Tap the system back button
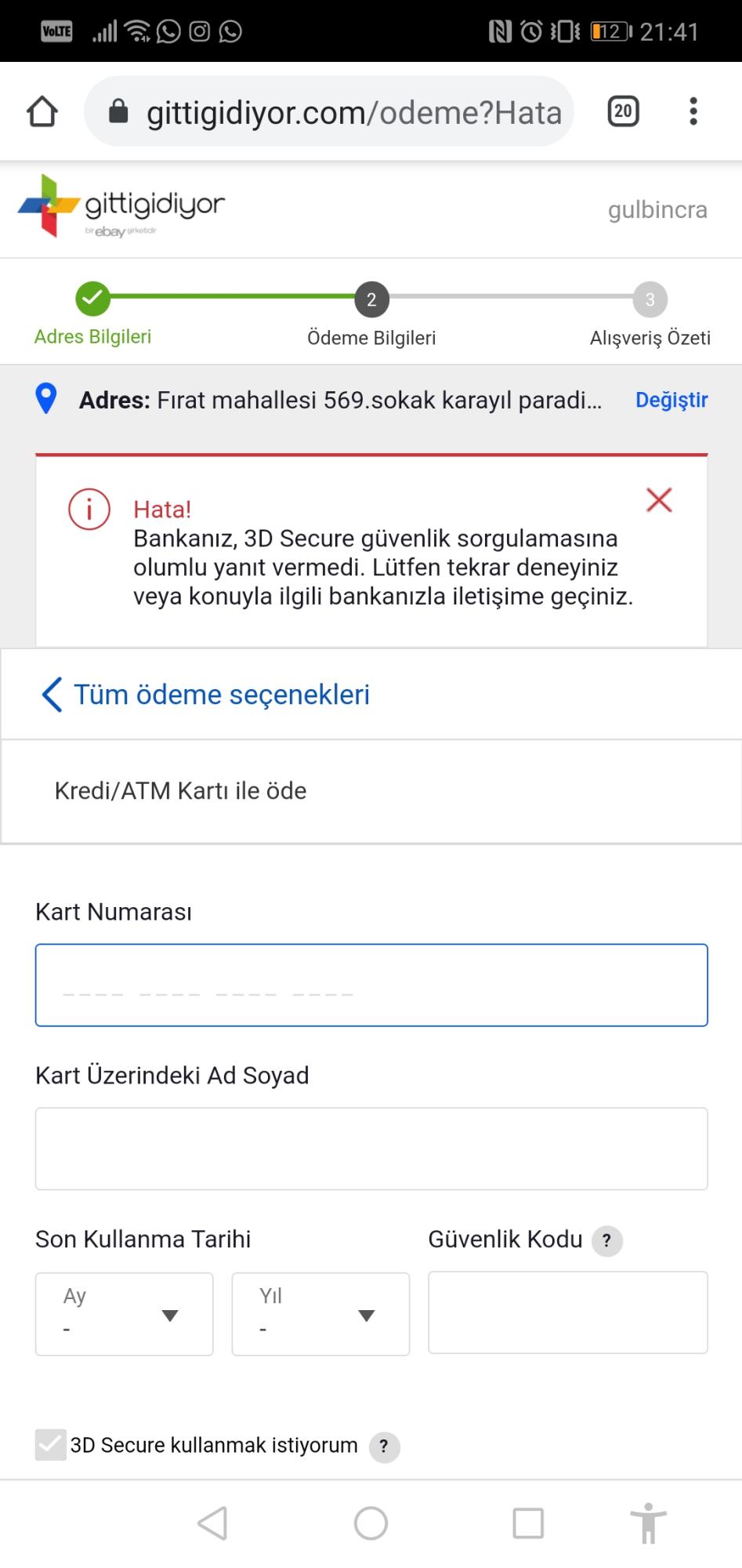 pyautogui.click(x=212, y=1523)
